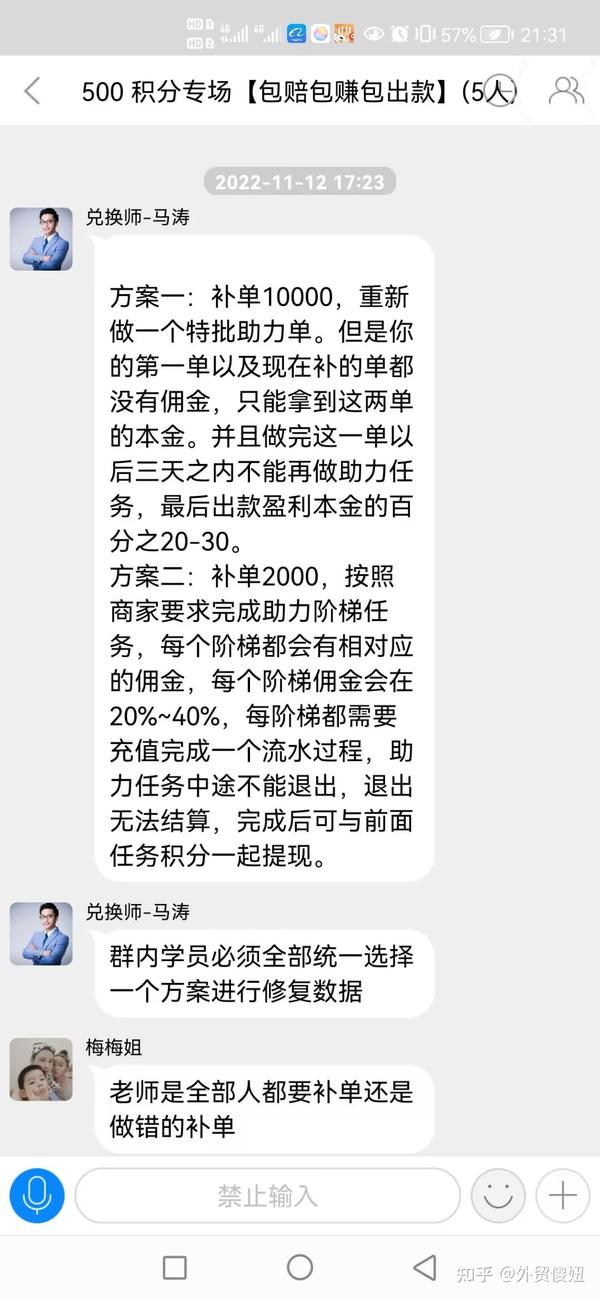This screenshot has height=1299, width=600.
Task: Open recent apps from the navigation bar
Action: [x=174, y=1267]
